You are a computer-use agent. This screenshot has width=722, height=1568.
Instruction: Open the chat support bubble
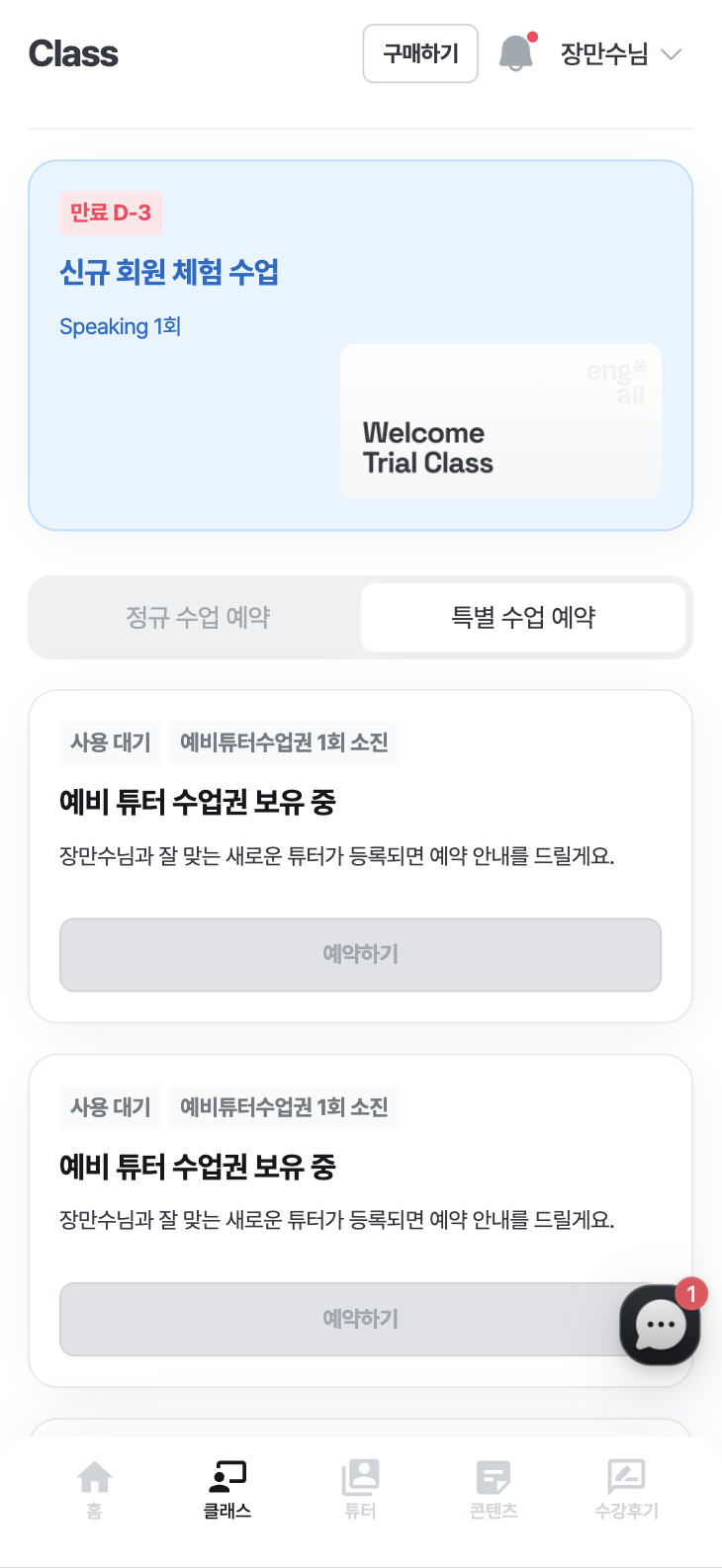click(x=660, y=1325)
